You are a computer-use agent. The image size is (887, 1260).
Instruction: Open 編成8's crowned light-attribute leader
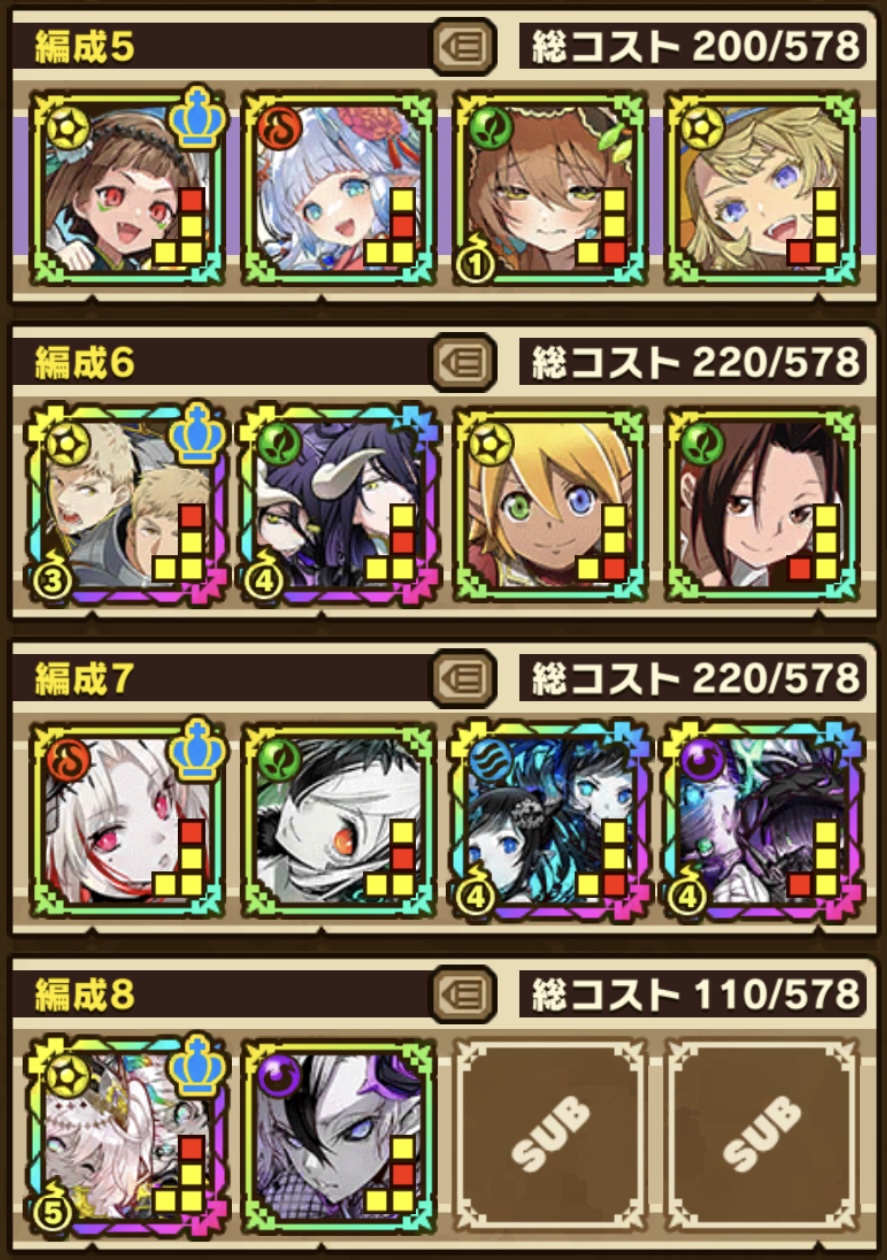coord(128,1134)
